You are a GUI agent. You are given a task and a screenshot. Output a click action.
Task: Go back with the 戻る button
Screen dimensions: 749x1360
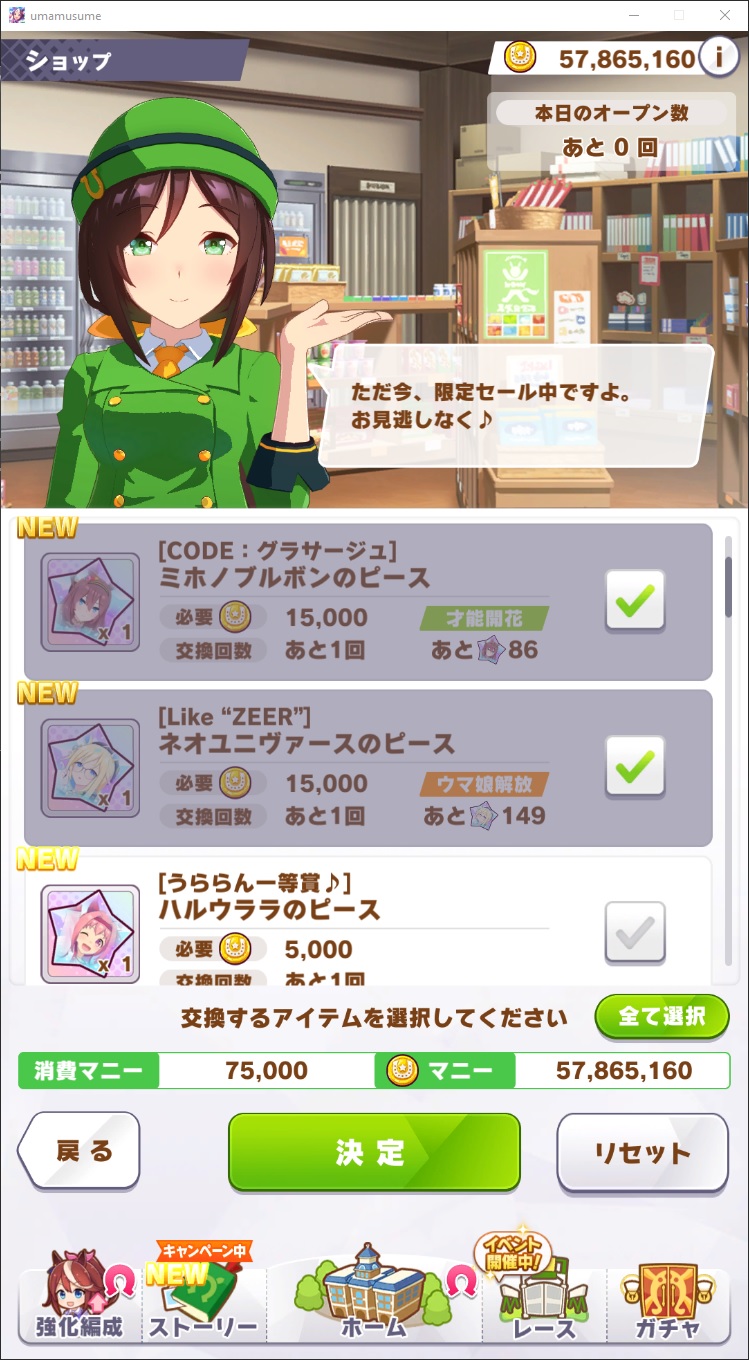point(79,1151)
